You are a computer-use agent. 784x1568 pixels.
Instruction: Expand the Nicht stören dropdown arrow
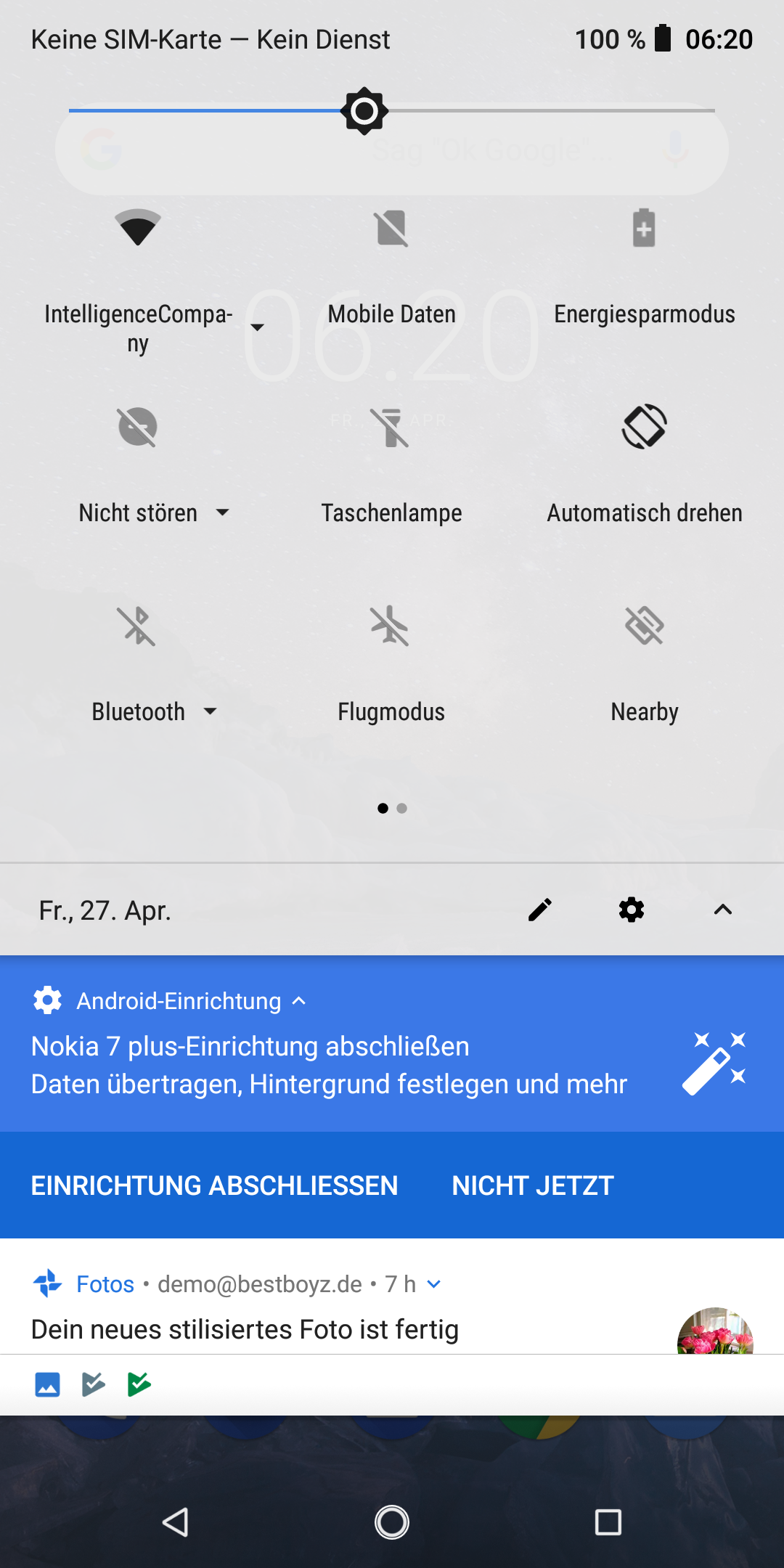[223, 513]
